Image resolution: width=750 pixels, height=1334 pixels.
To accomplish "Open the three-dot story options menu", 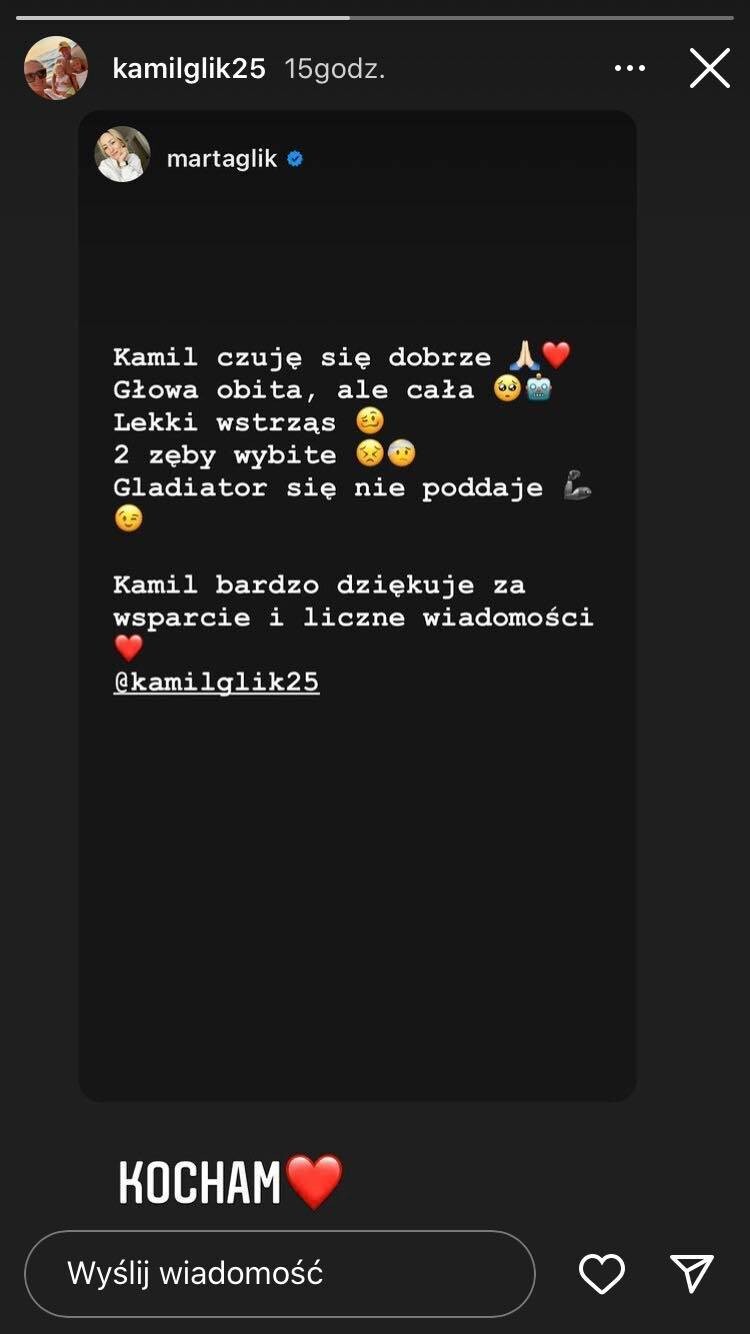I will coord(629,68).
